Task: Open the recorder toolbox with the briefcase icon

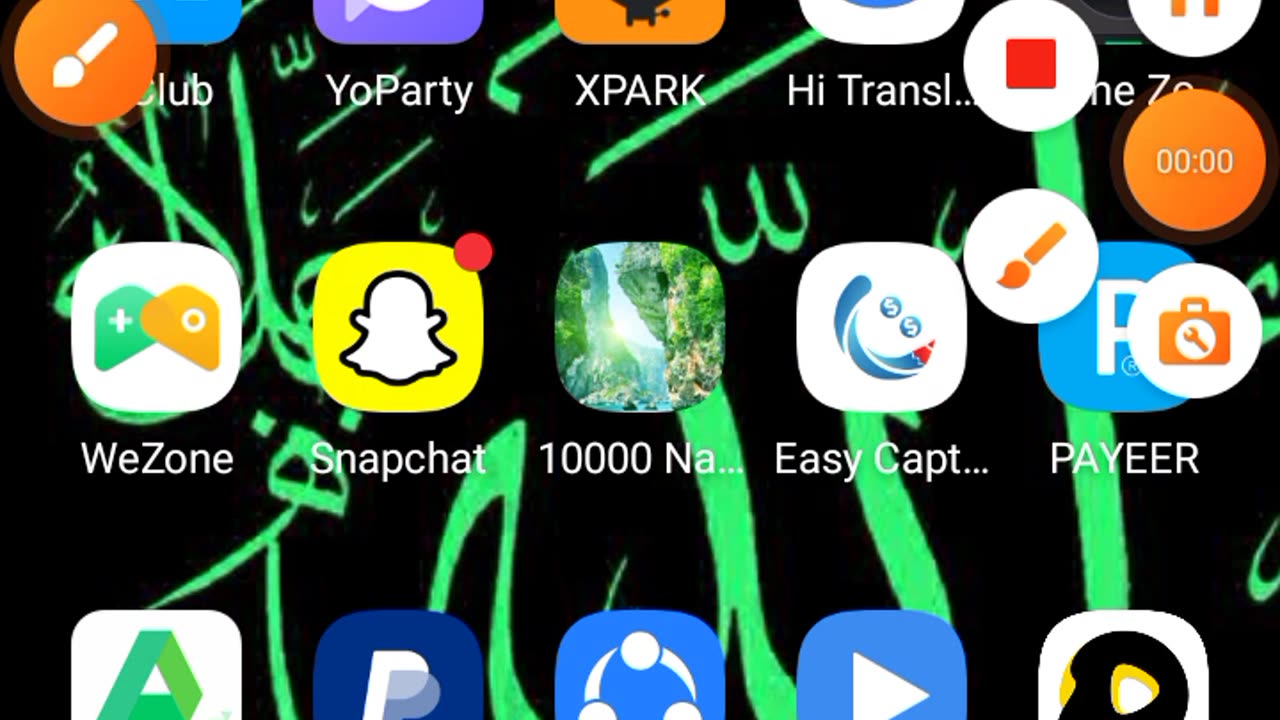Action: click(1195, 331)
